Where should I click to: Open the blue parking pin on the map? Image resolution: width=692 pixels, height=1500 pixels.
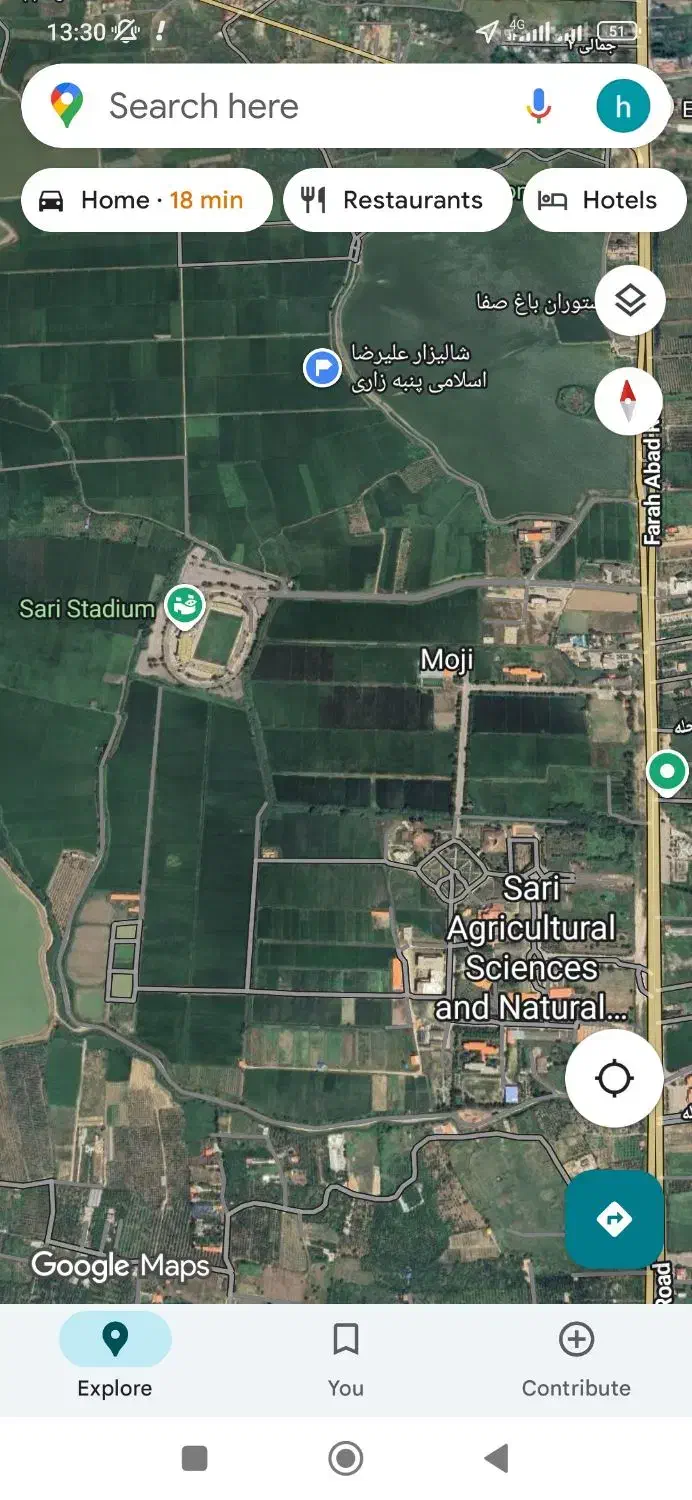[x=322, y=368]
